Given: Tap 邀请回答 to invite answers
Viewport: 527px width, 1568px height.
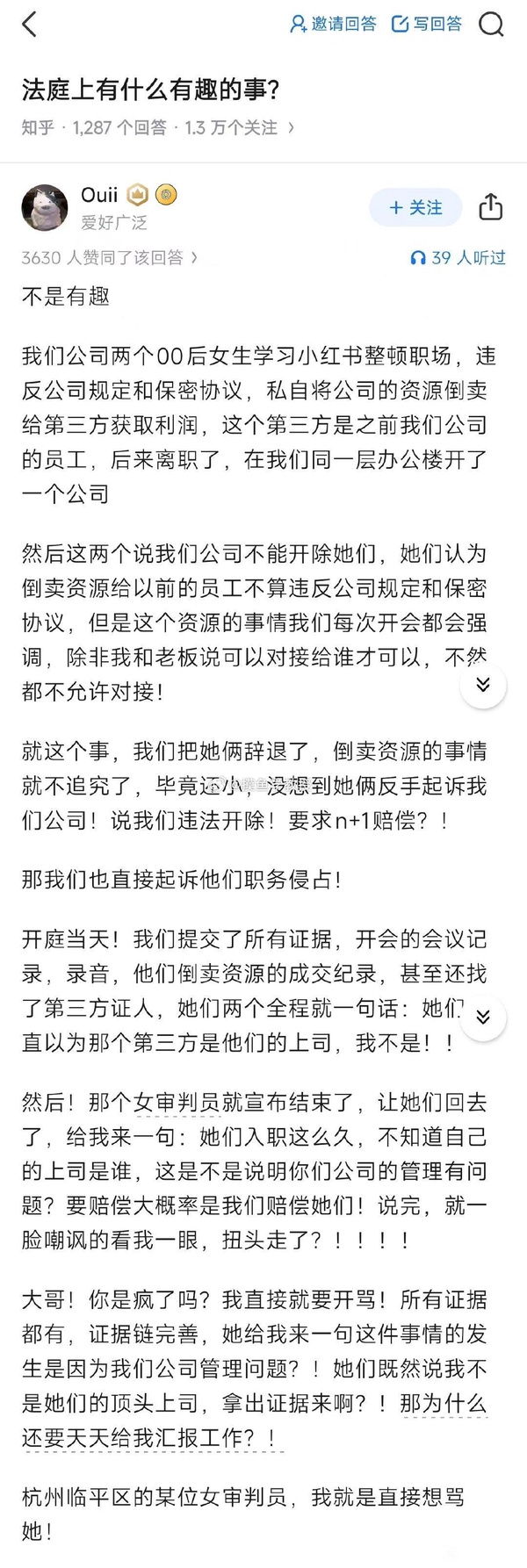Looking at the screenshot, I should click(333, 25).
